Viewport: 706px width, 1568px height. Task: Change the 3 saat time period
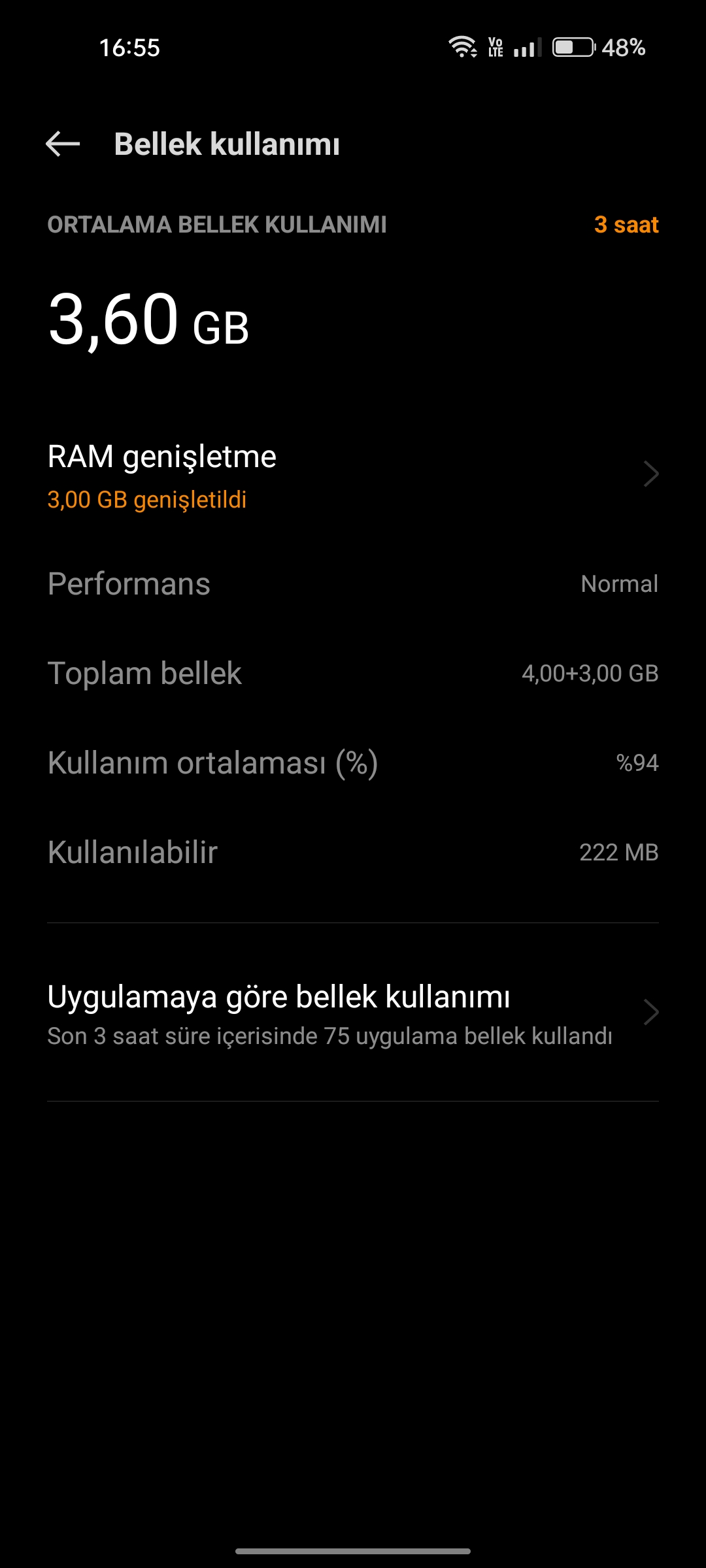(x=626, y=225)
